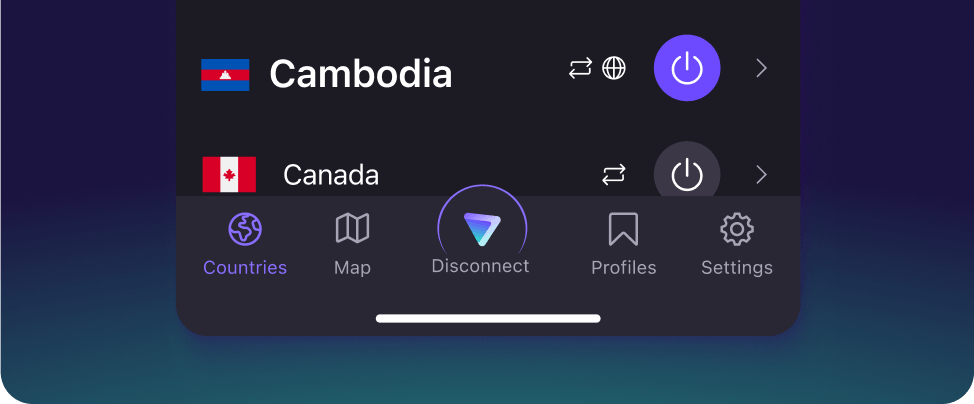Tap the Disconnect button
The height and width of the screenshot is (404, 974).
481,238
